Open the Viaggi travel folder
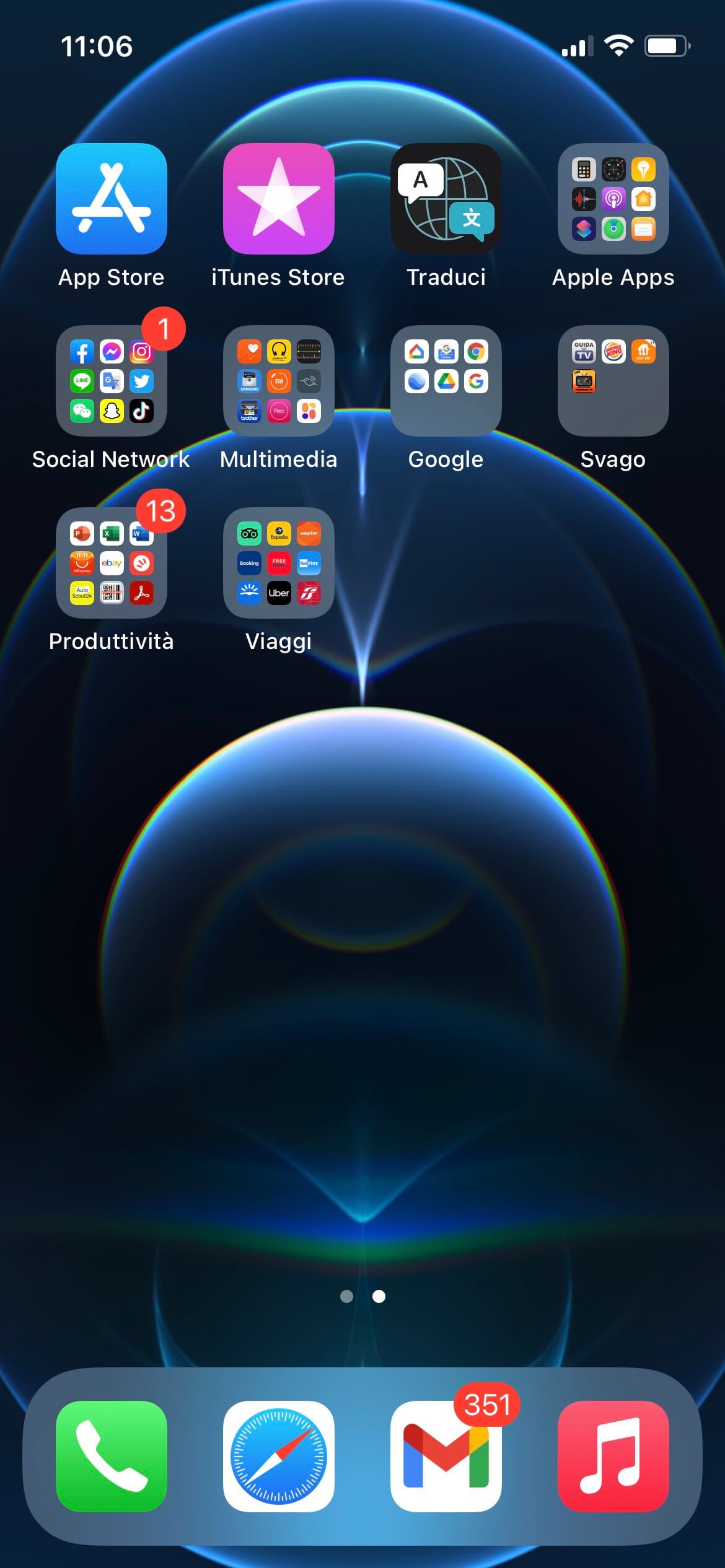 (x=279, y=563)
